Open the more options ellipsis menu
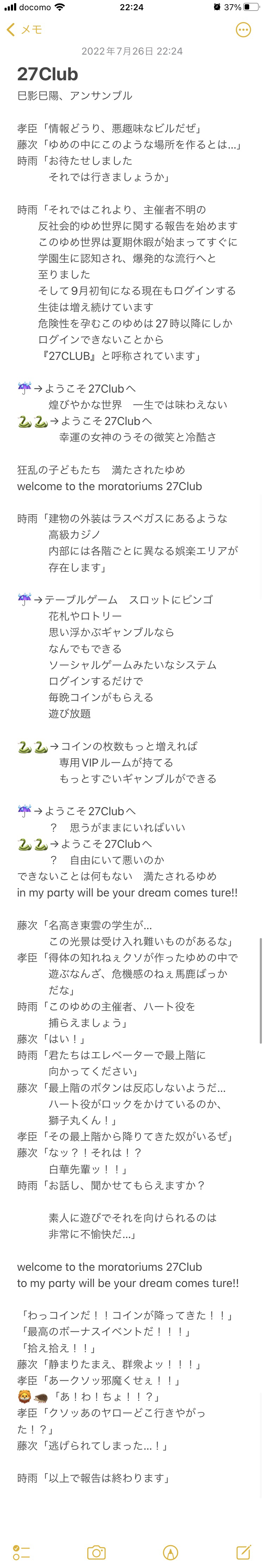264x1568 pixels. point(243,30)
